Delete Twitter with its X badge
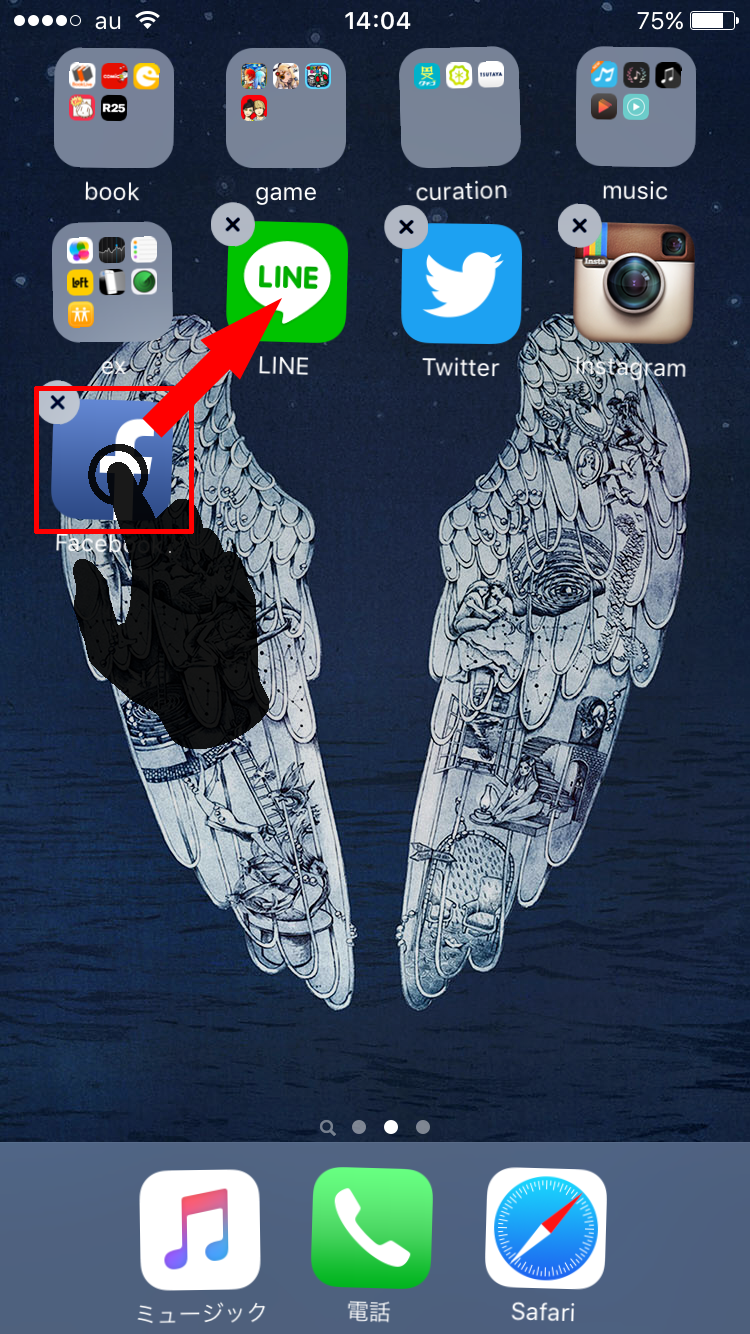The width and height of the screenshot is (750, 1334). (406, 227)
